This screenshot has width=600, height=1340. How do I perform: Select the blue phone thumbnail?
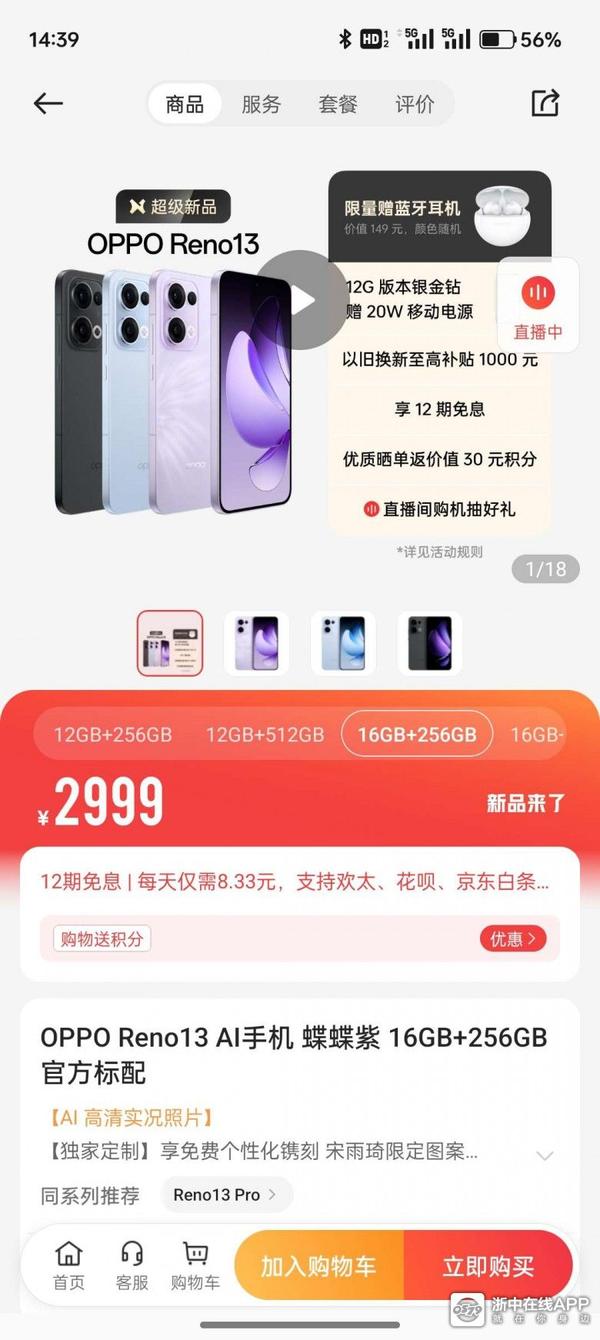(x=343, y=643)
